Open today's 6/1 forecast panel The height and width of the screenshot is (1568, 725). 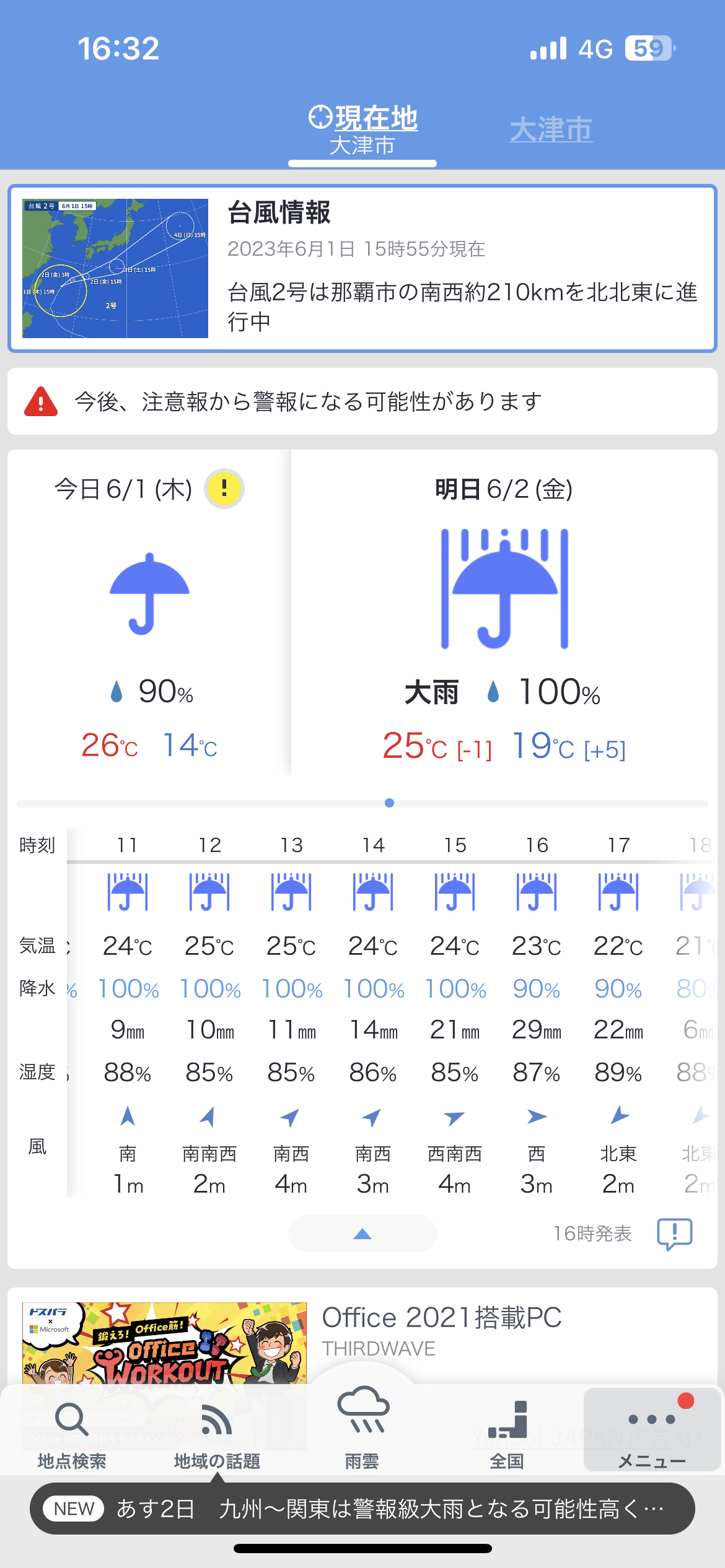(x=149, y=619)
